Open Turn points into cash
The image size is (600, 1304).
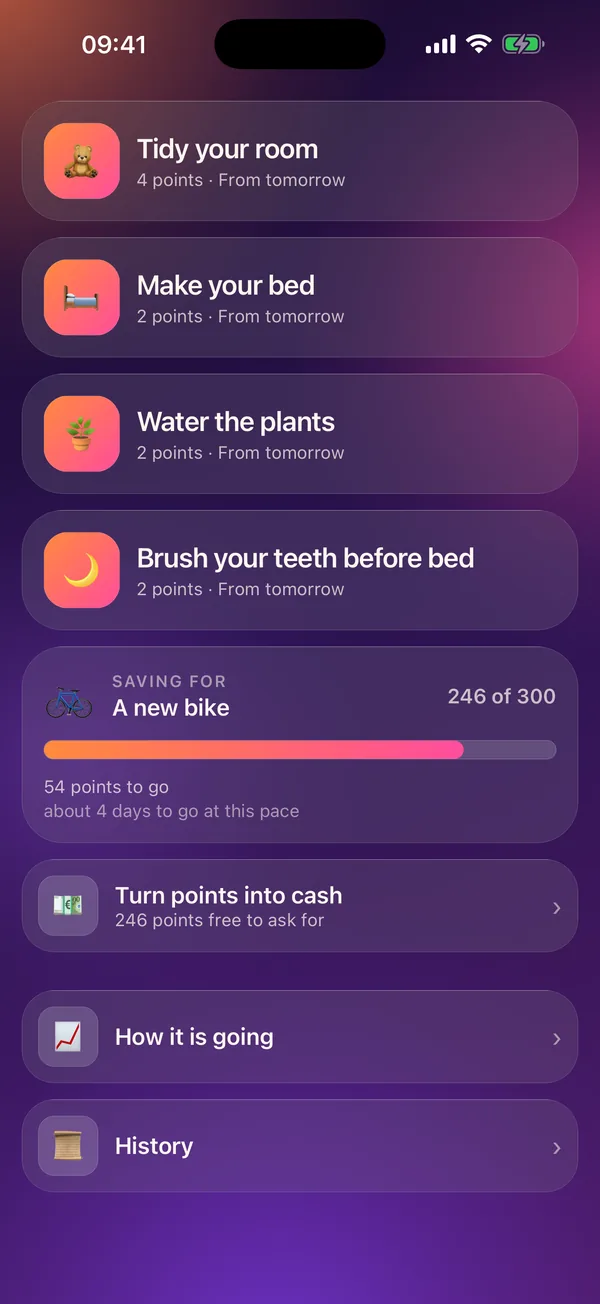point(300,906)
